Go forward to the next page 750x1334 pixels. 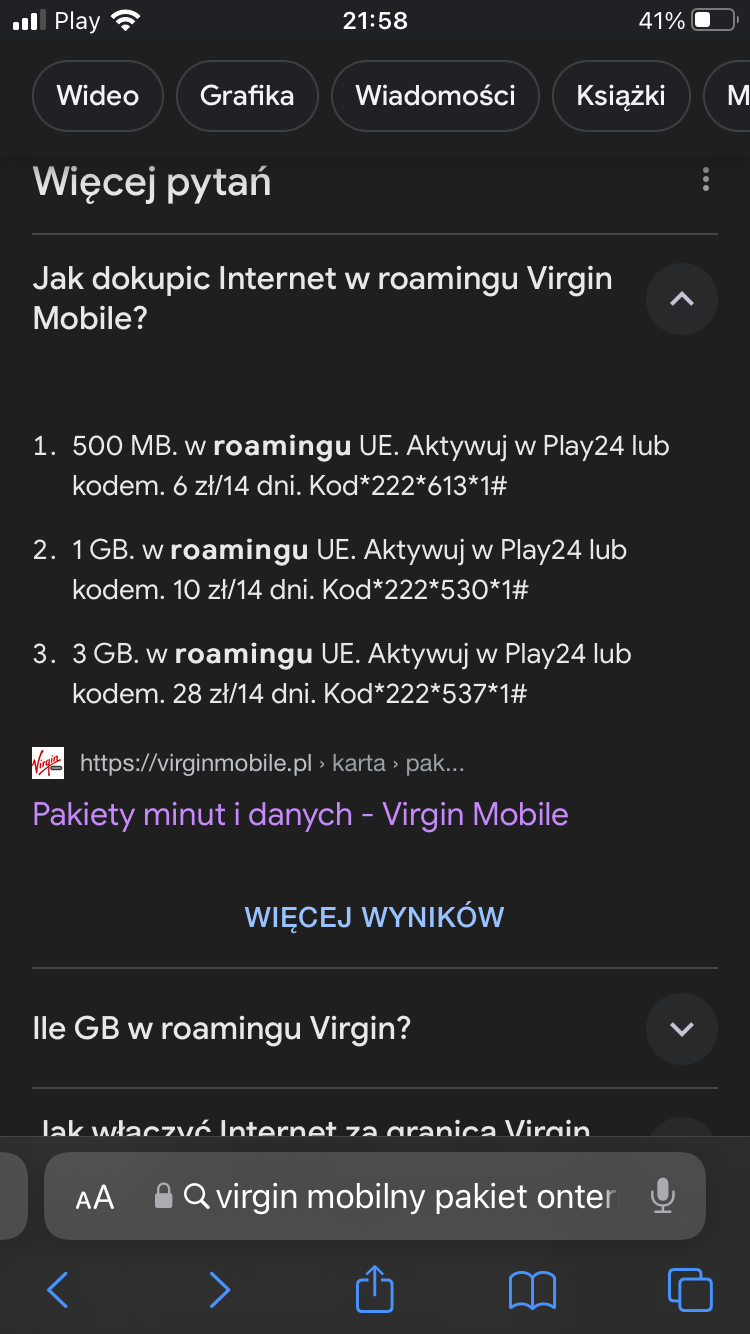tap(219, 1290)
